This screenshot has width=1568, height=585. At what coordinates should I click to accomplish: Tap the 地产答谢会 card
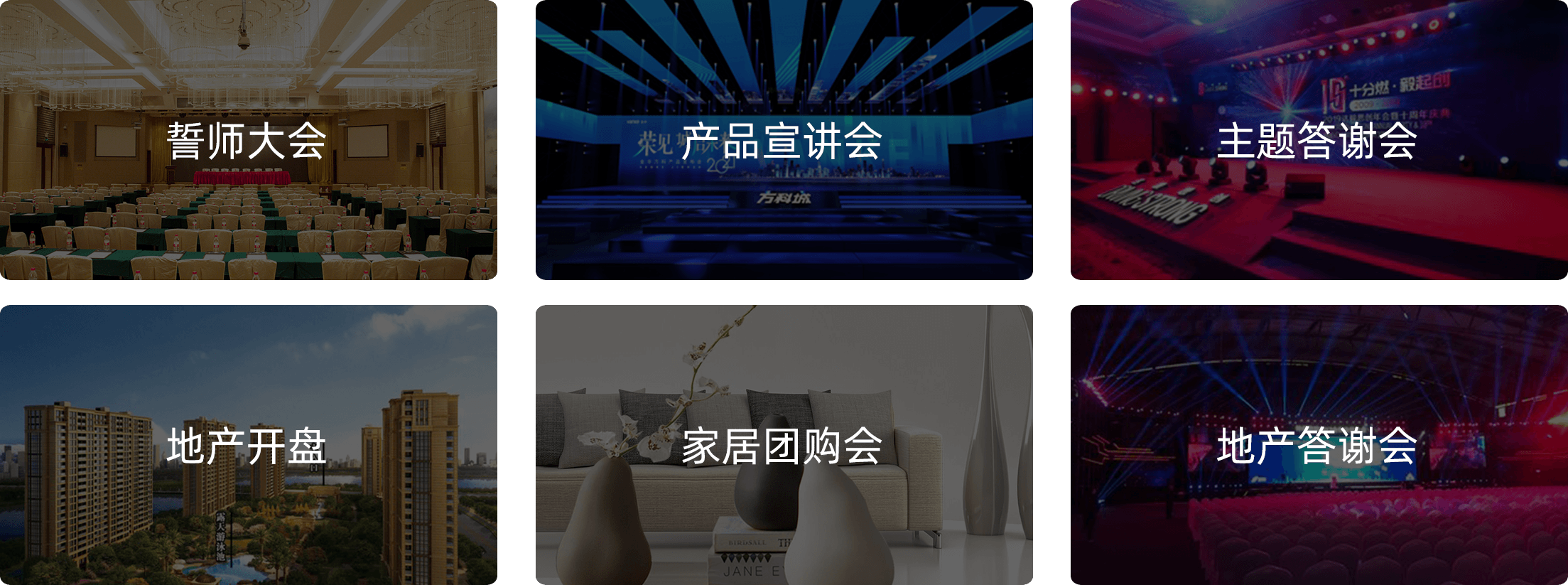click(1319, 446)
